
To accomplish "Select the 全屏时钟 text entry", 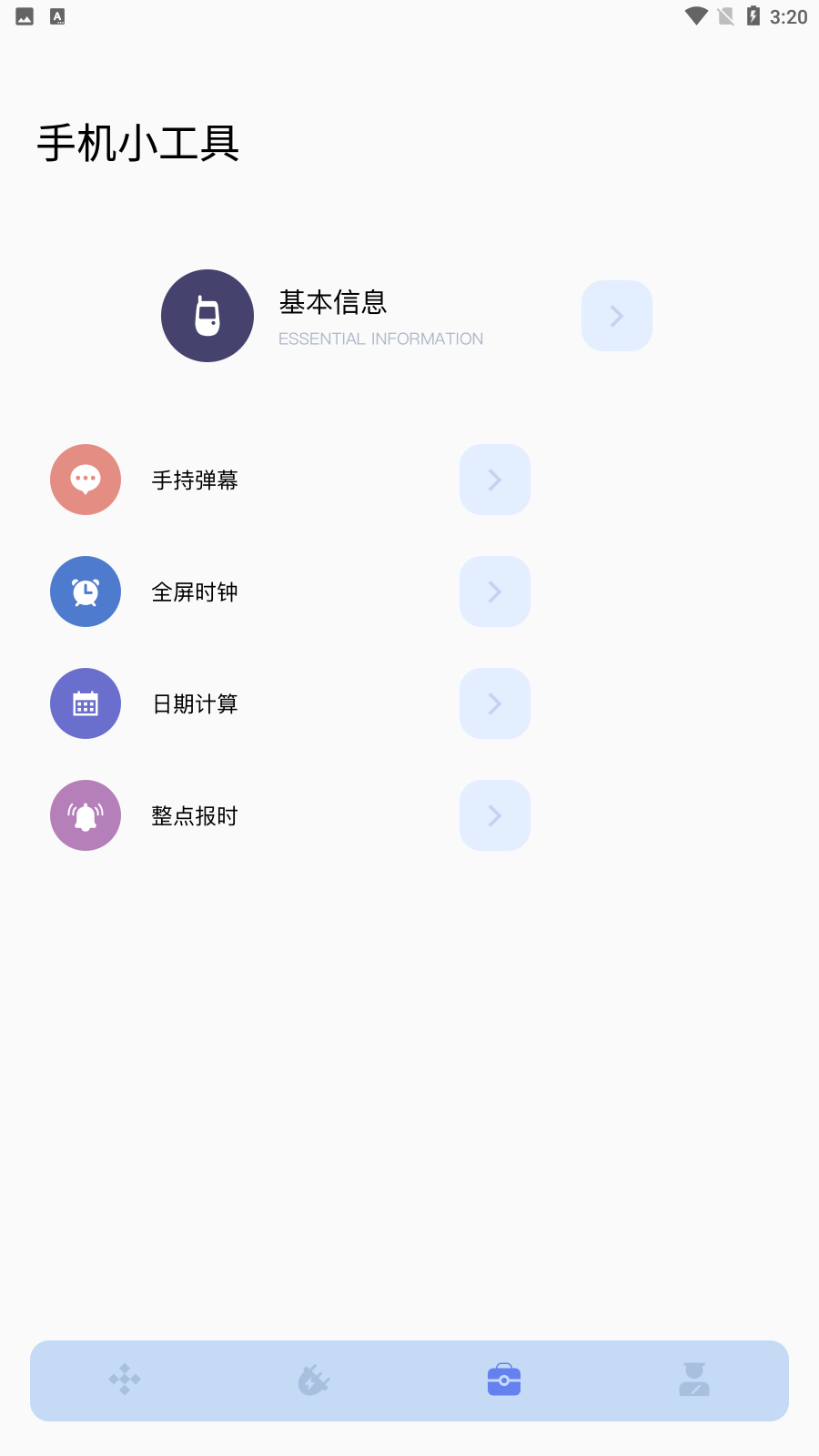I will [x=194, y=591].
